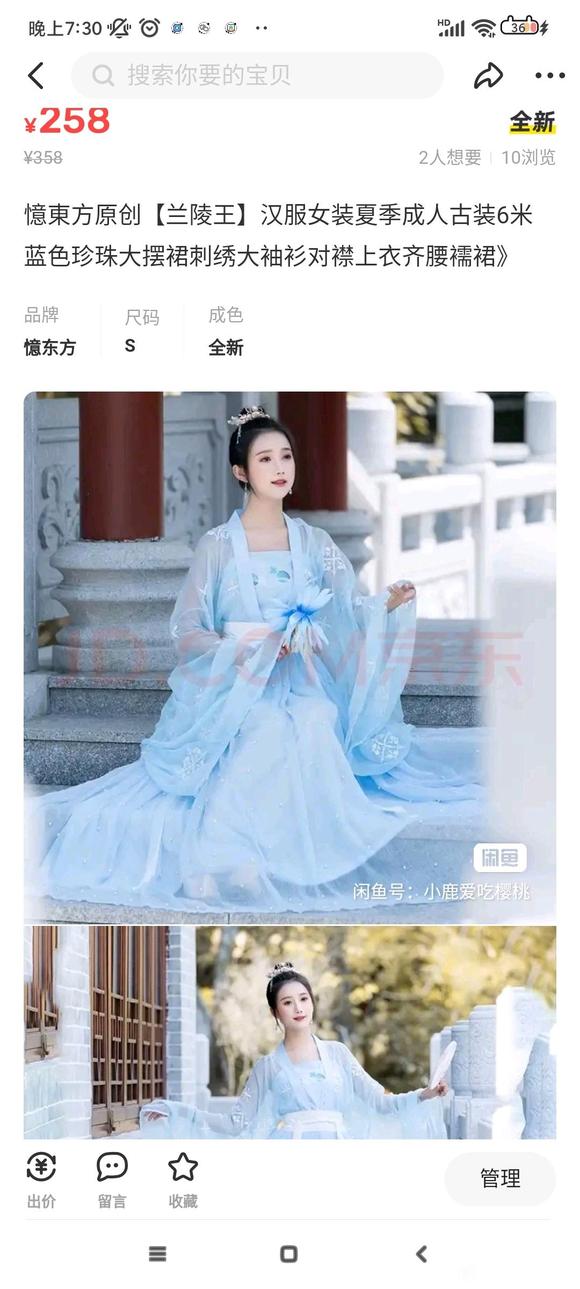Go to the system home screen
Image resolution: width=580 pixels, height=1289 pixels.
click(289, 1254)
